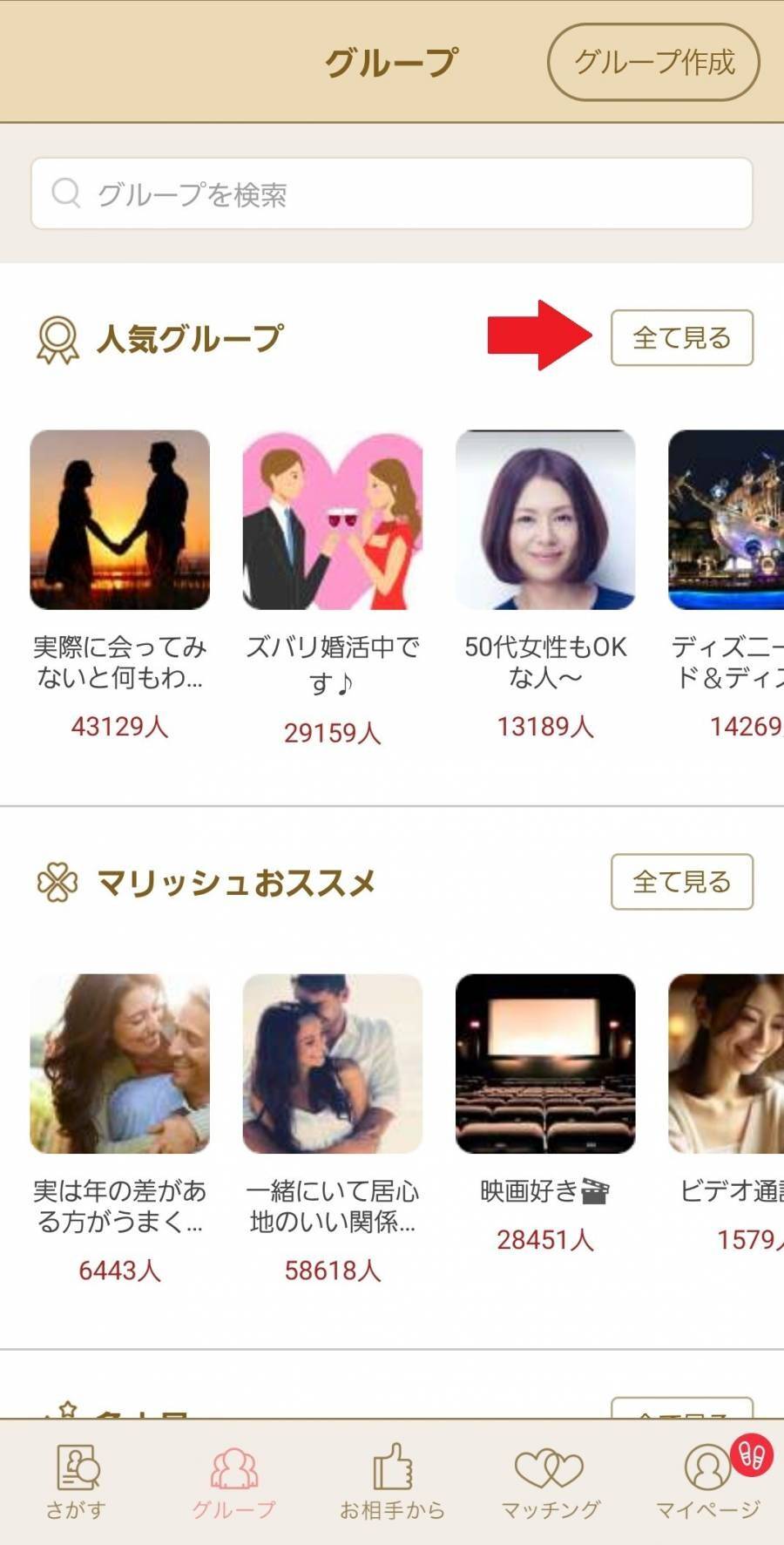784x1545 pixels.
Task: Open the 映画好き group
Action: [545, 1063]
